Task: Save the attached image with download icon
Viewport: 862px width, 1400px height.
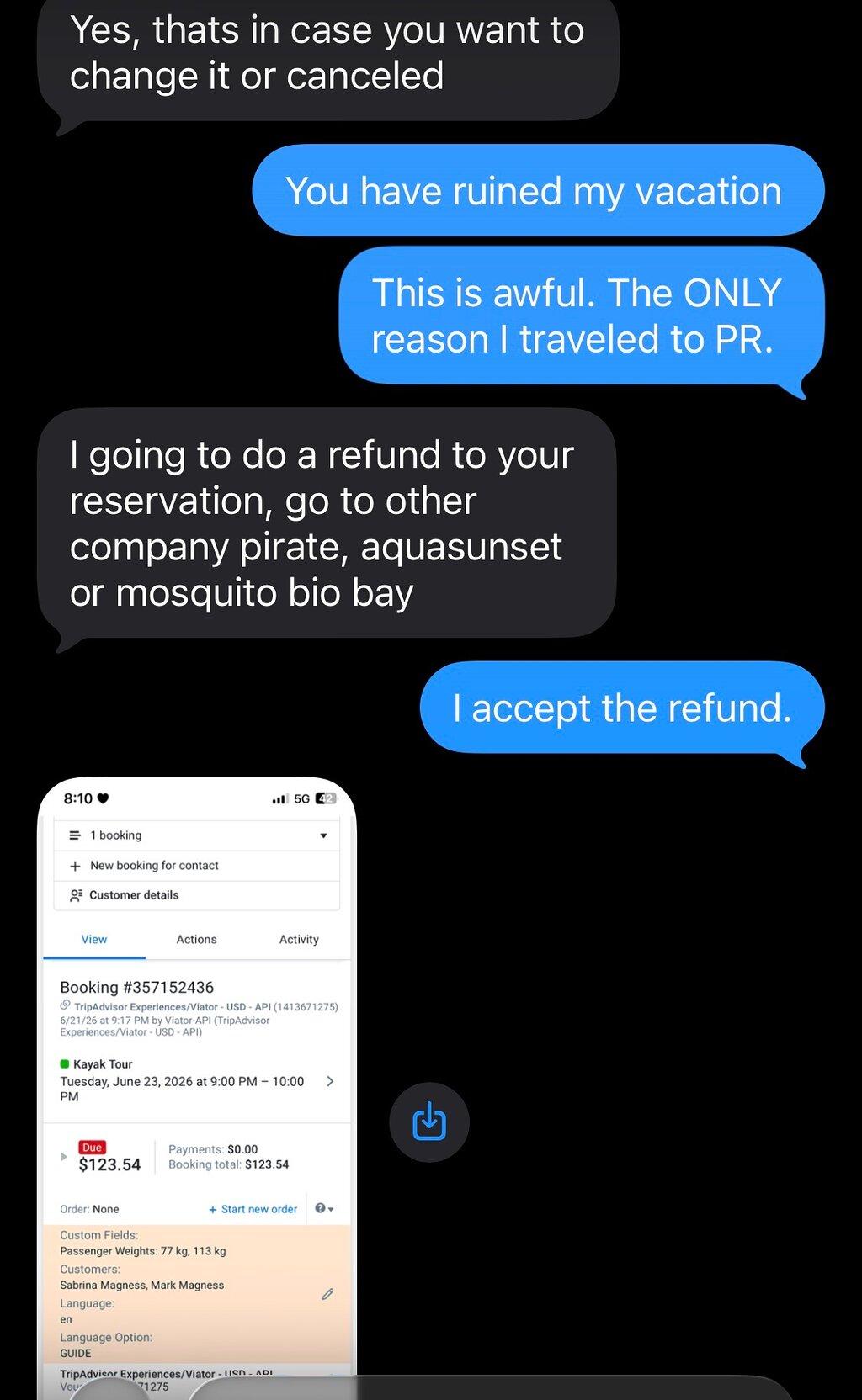Action: click(429, 1122)
